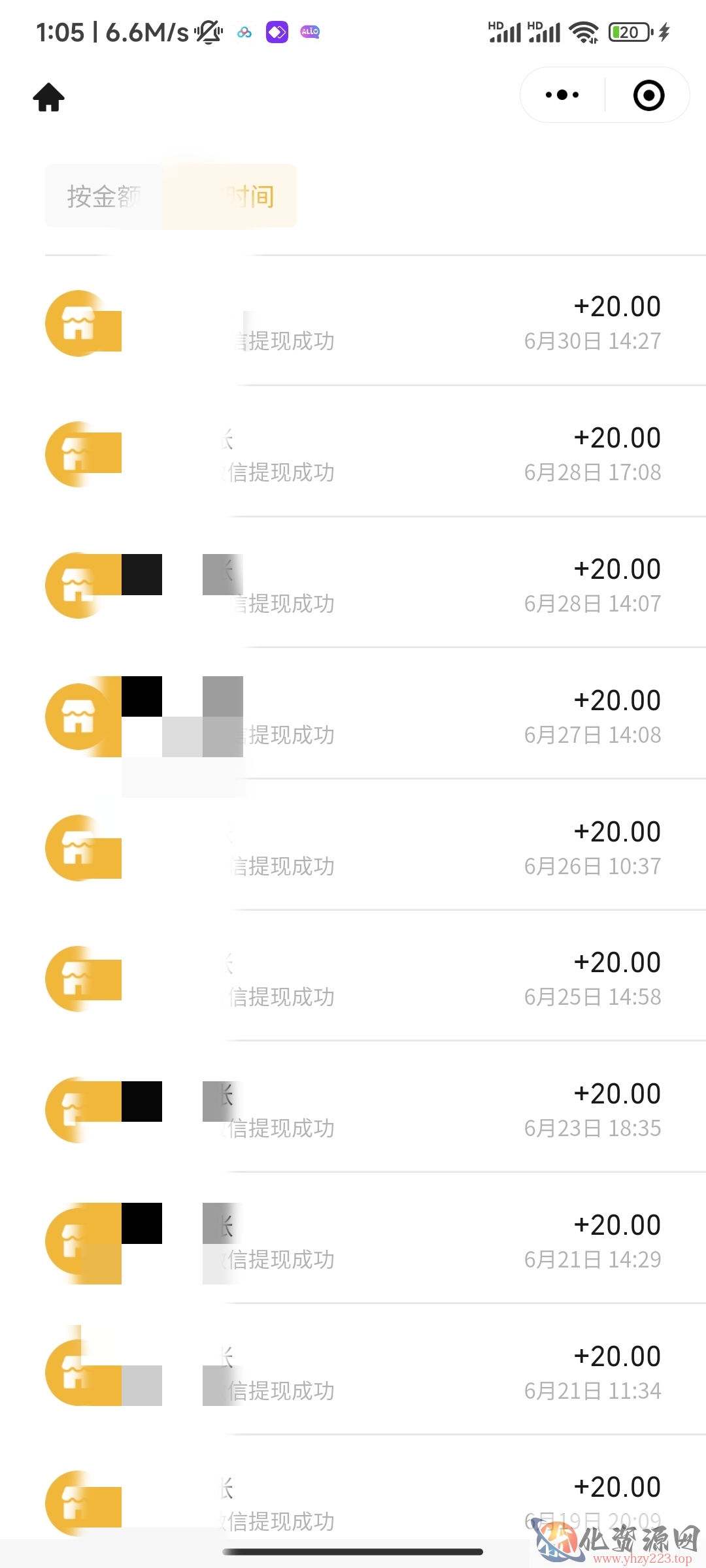Select the withdrawal on 6月21日 14:29

point(353,1240)
